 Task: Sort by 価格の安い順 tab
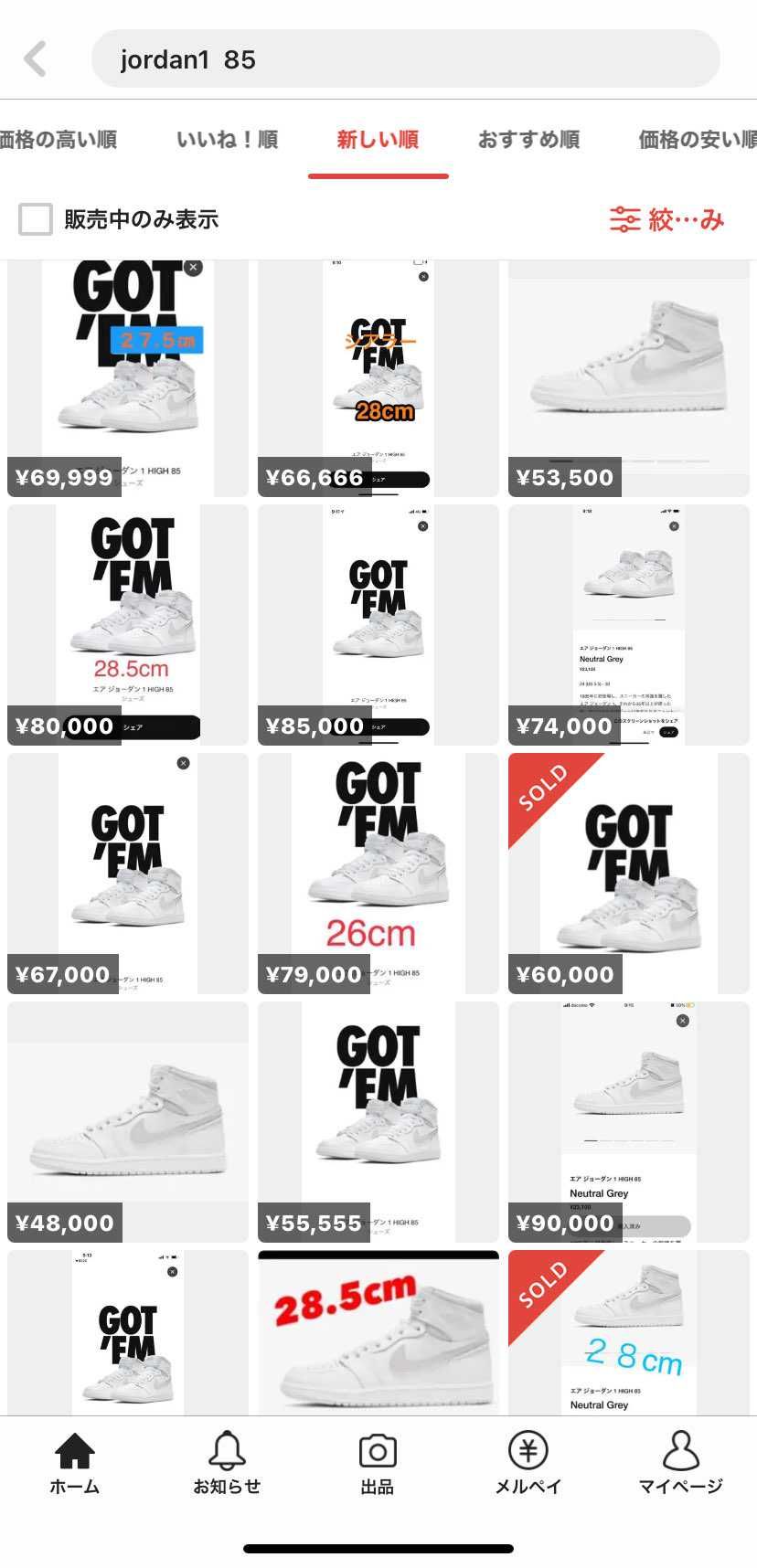click(x=697, y=140)
